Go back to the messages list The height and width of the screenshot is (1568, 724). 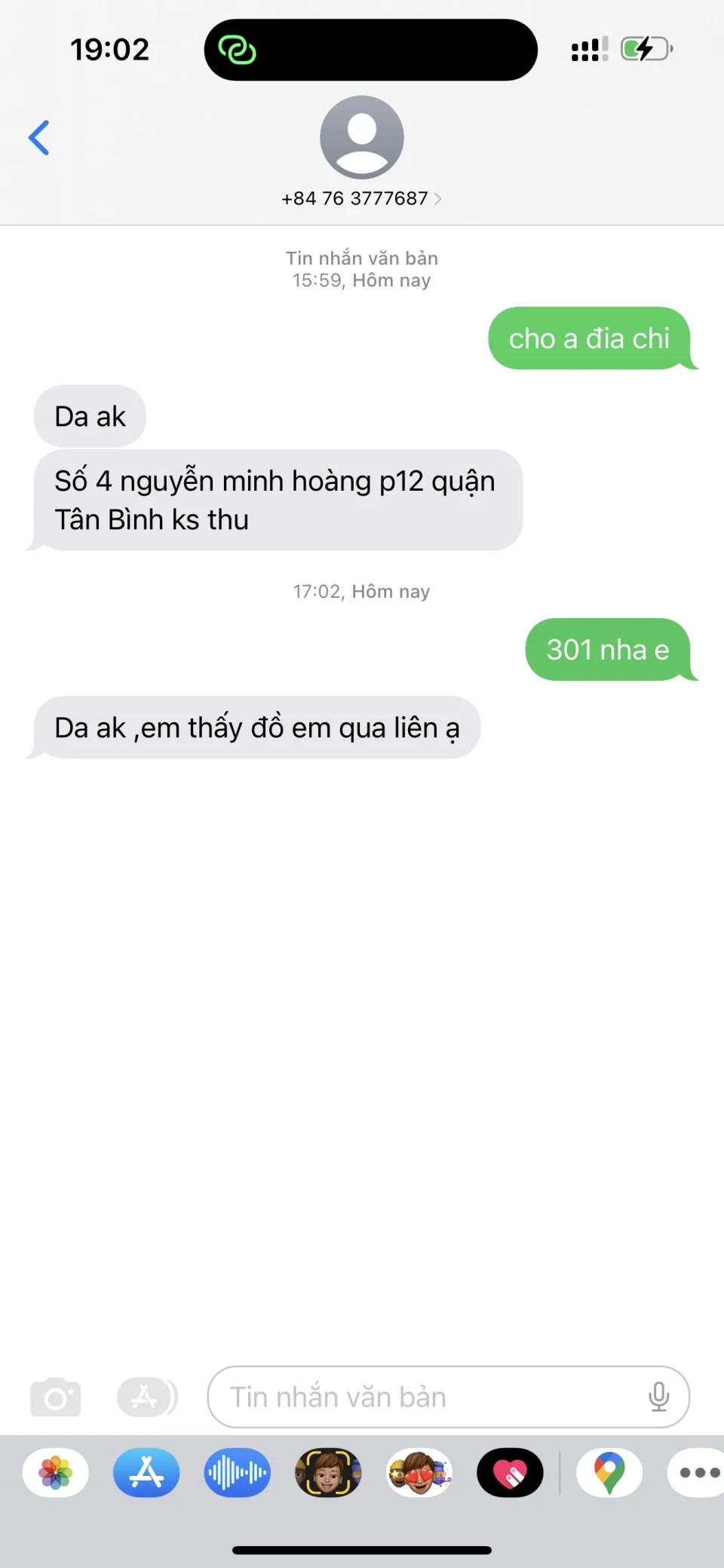pos(39,138)
